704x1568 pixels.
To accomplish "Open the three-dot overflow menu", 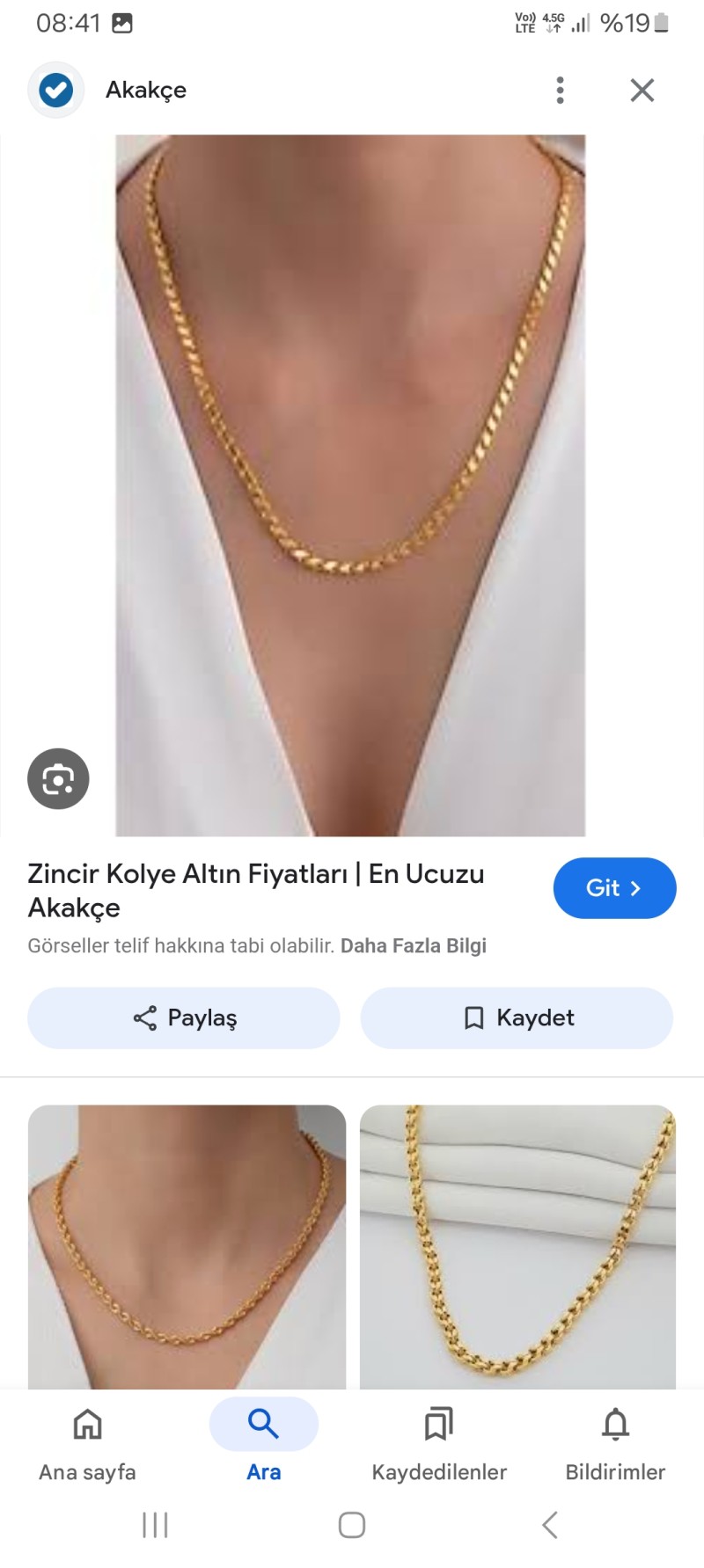I will (x=560, y=90).
